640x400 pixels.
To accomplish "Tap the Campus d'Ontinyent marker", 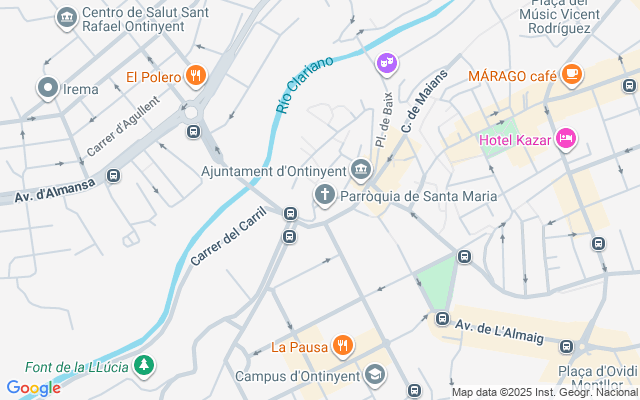I will coord(373,376).
